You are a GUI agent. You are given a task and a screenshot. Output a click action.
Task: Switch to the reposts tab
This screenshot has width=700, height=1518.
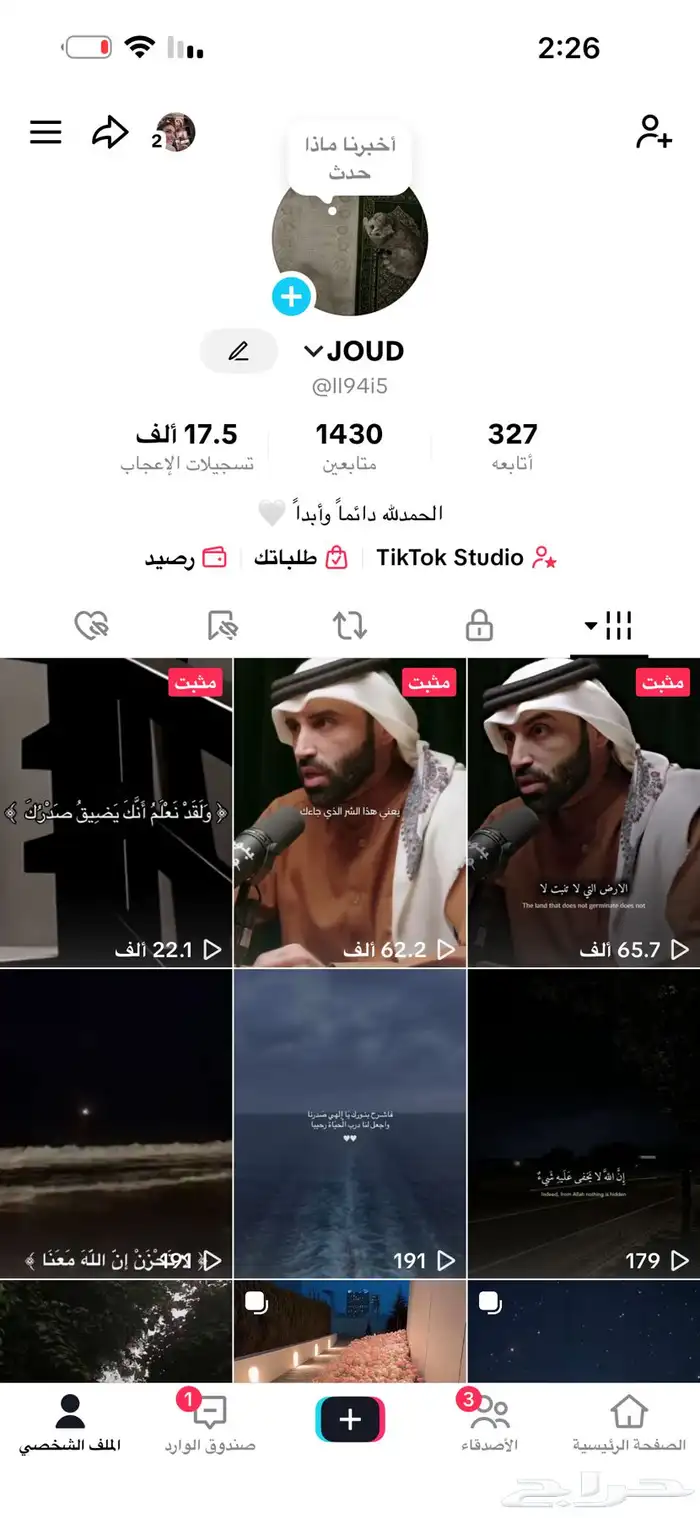point(350,626)
